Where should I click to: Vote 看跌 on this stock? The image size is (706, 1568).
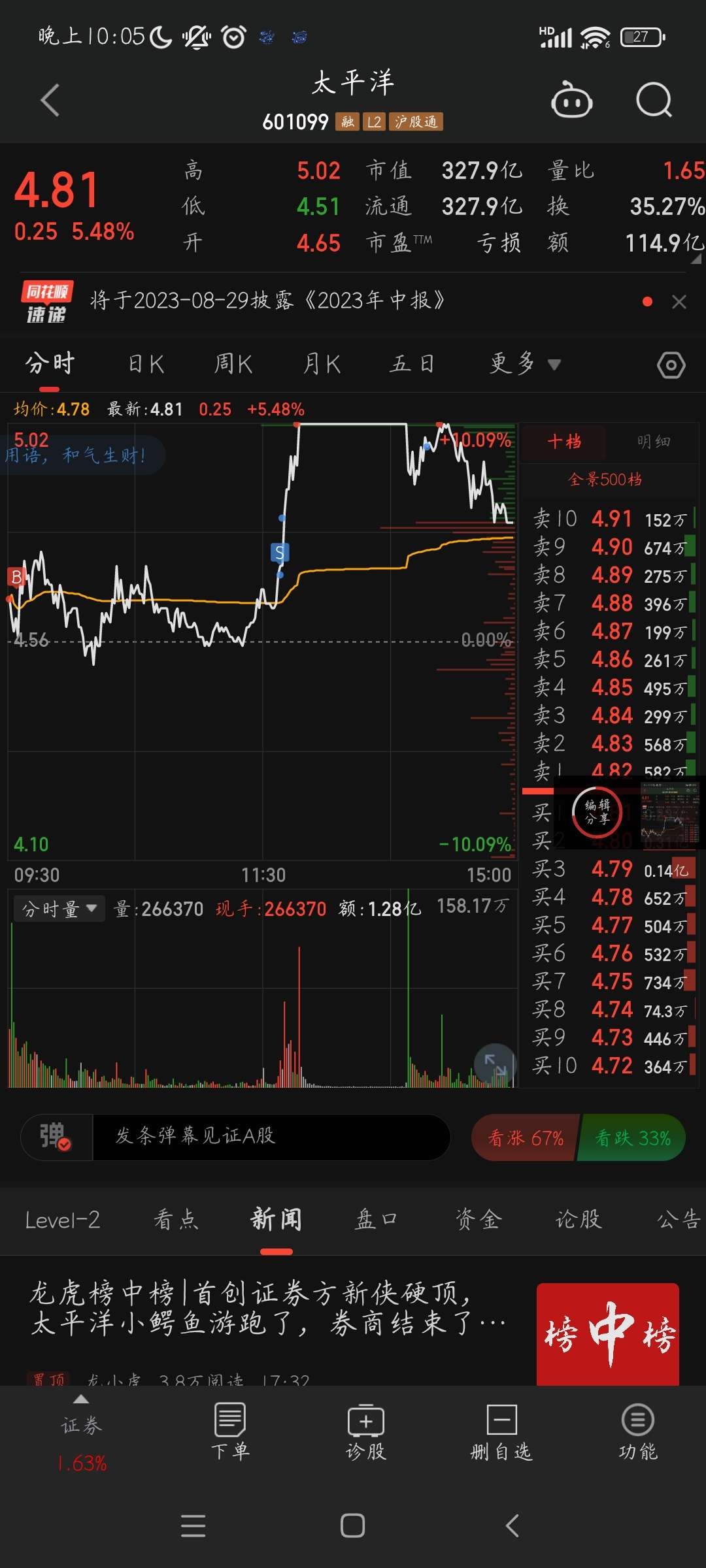click(632, 1138)
